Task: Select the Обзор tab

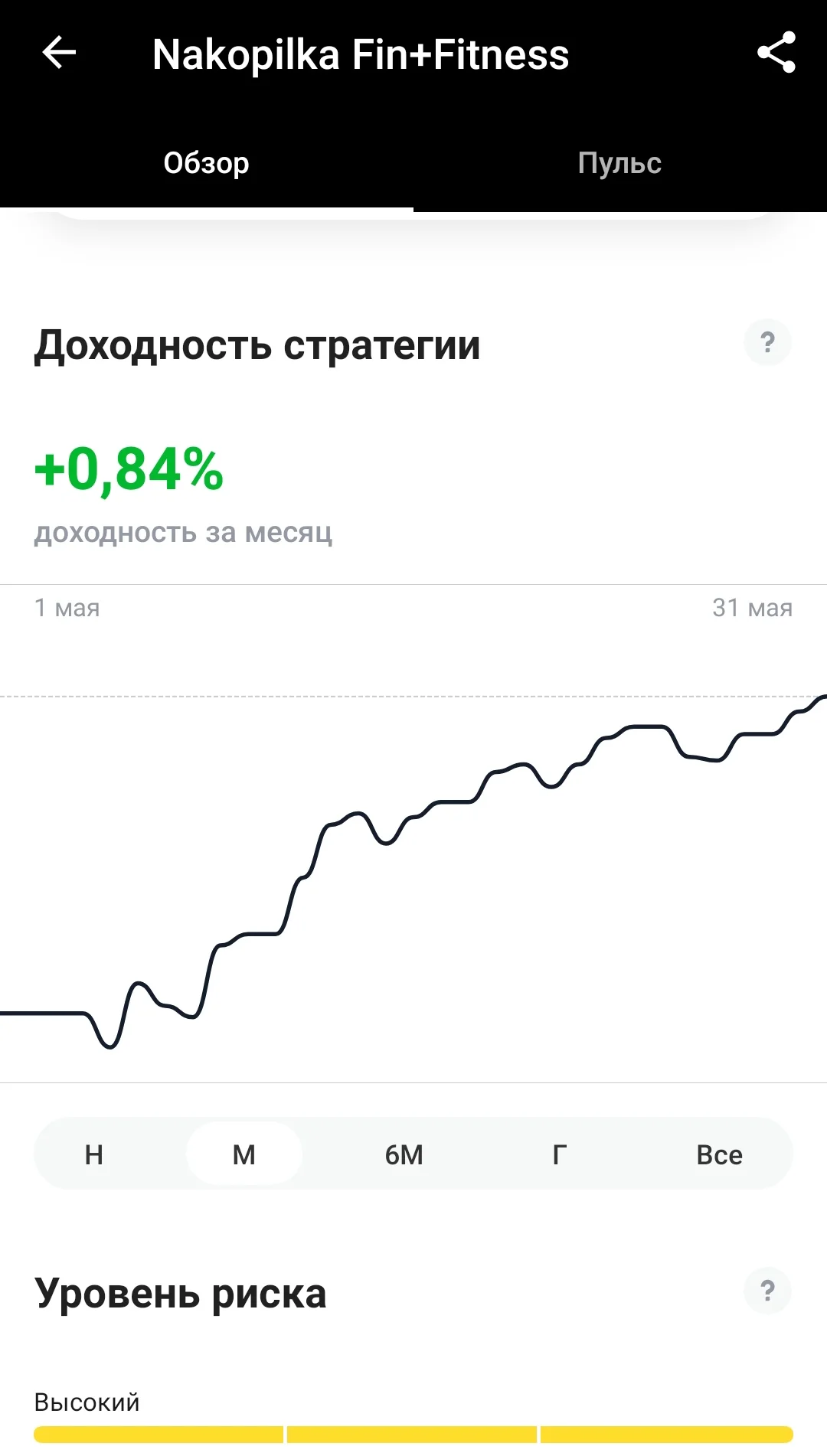Action: [x=207, y=163]
